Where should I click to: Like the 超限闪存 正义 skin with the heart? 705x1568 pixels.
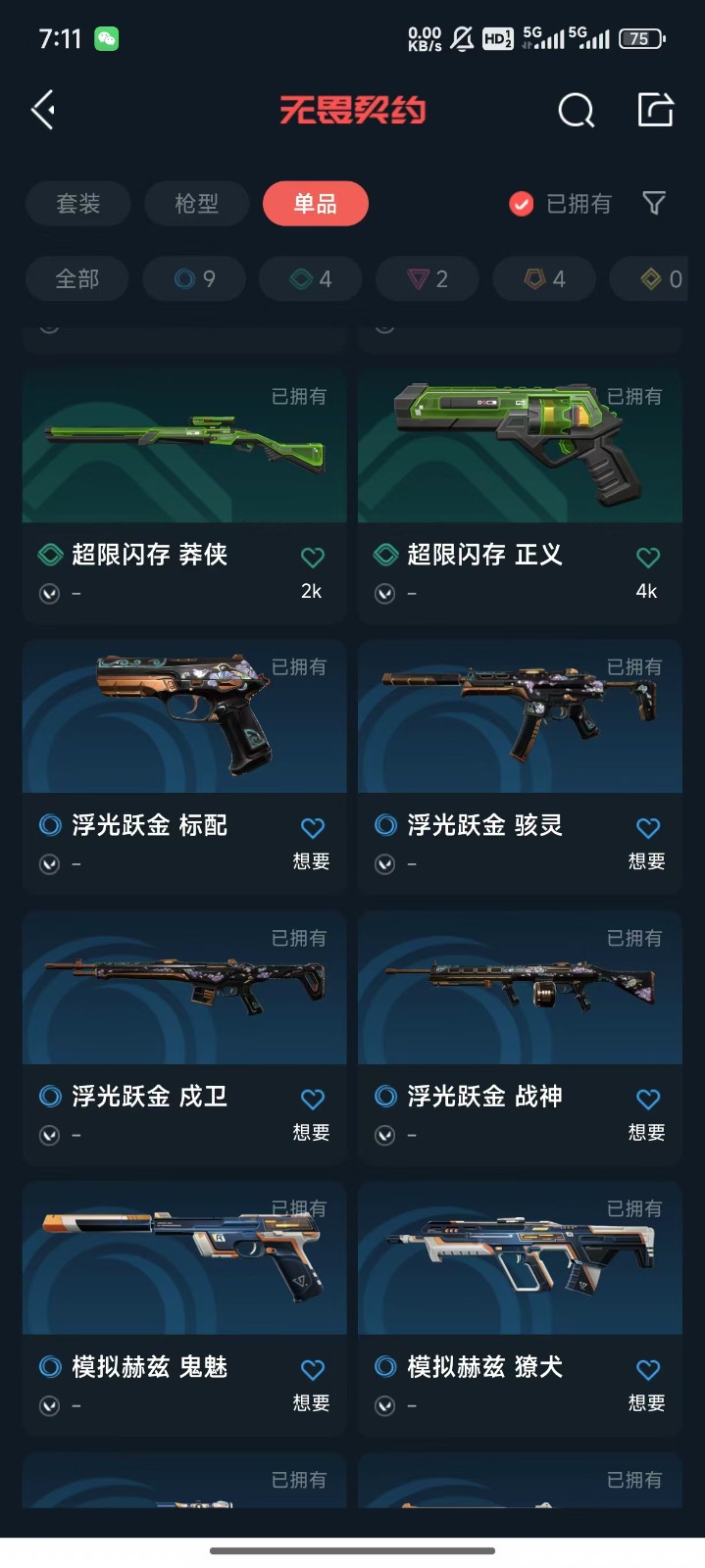point(647,558)
